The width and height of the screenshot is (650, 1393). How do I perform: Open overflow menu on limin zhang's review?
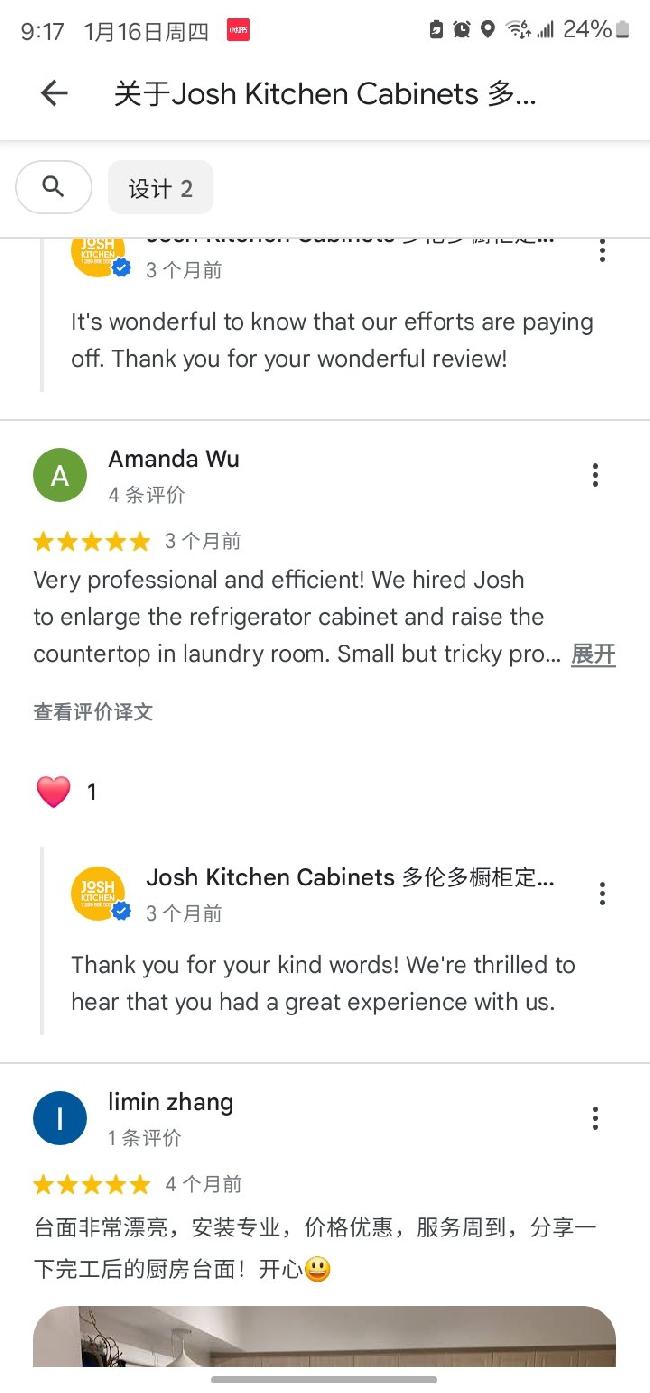(595, 1118)
